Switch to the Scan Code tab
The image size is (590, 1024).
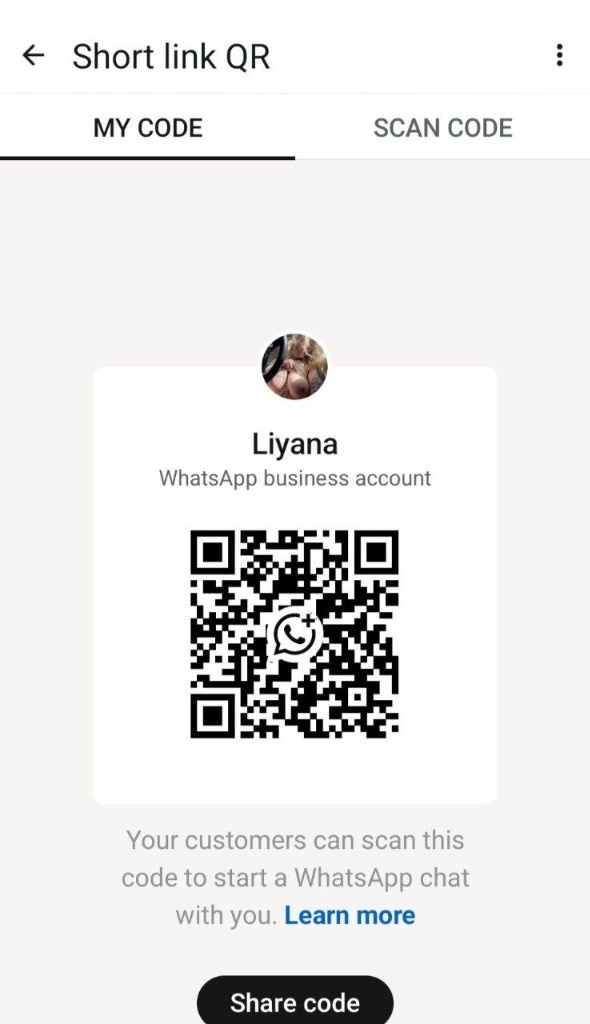pos(442,128)
